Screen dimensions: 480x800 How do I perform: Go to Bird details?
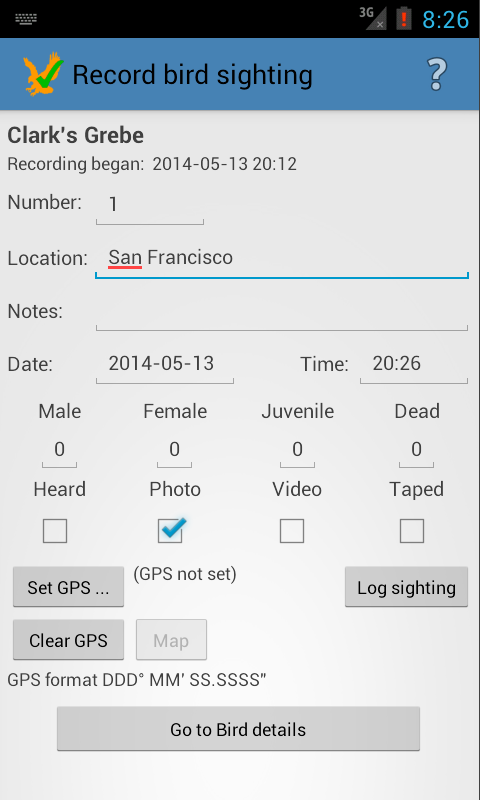(238, 729)
